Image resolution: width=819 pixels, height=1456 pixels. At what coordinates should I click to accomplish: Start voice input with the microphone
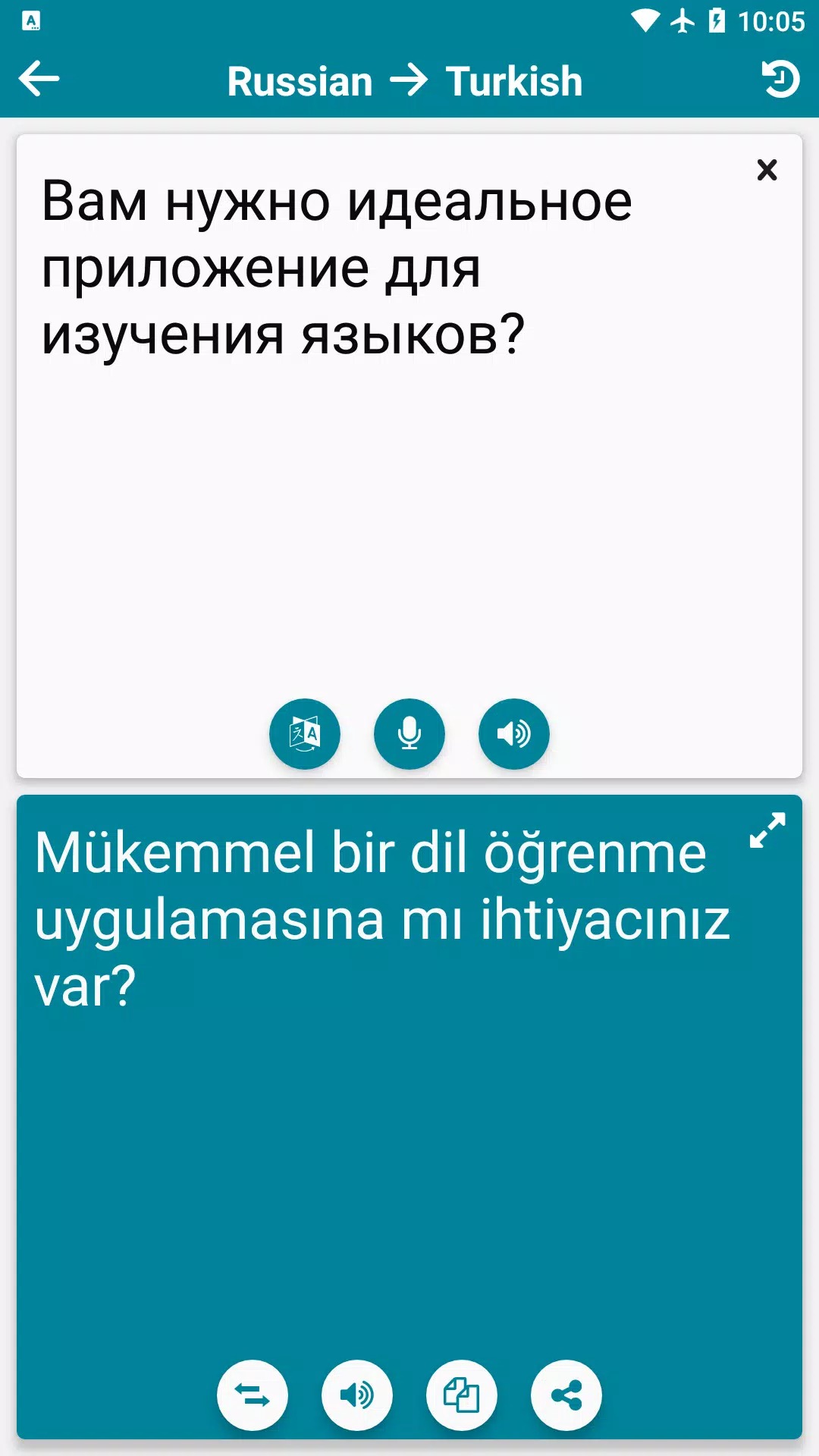point(409,733)
